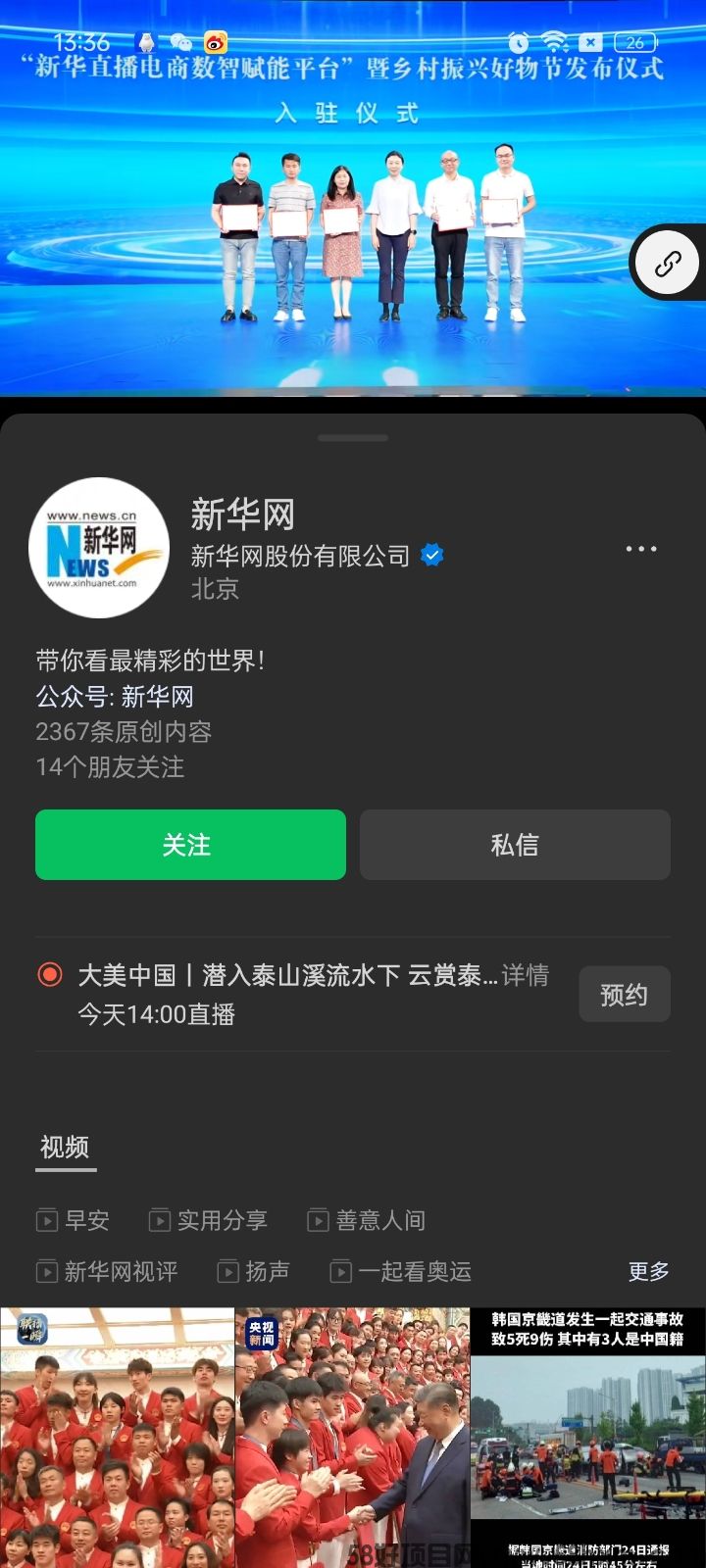This screenshot has height=1568, width=706.
Task: Tap the floating link icon on the video
Action: coord(668,263)
